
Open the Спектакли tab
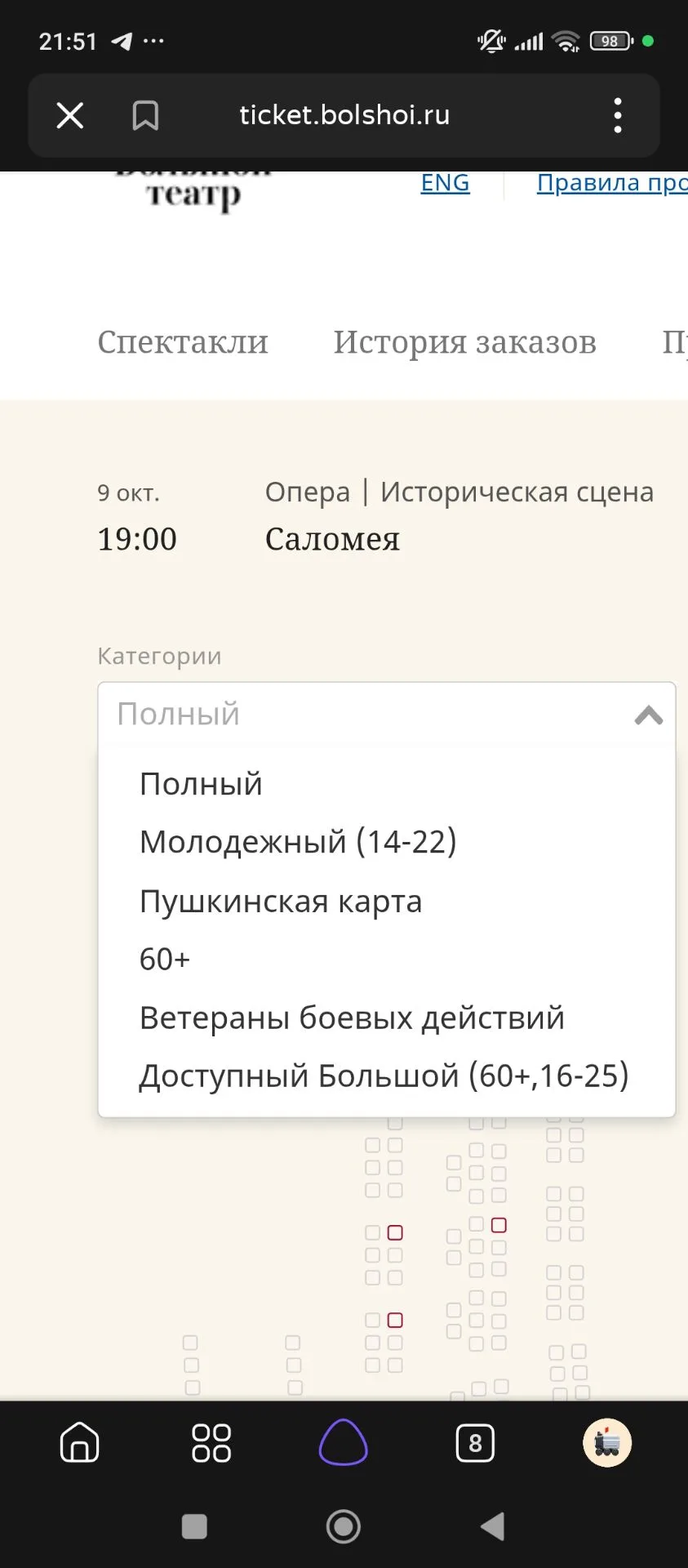(183, 342)
